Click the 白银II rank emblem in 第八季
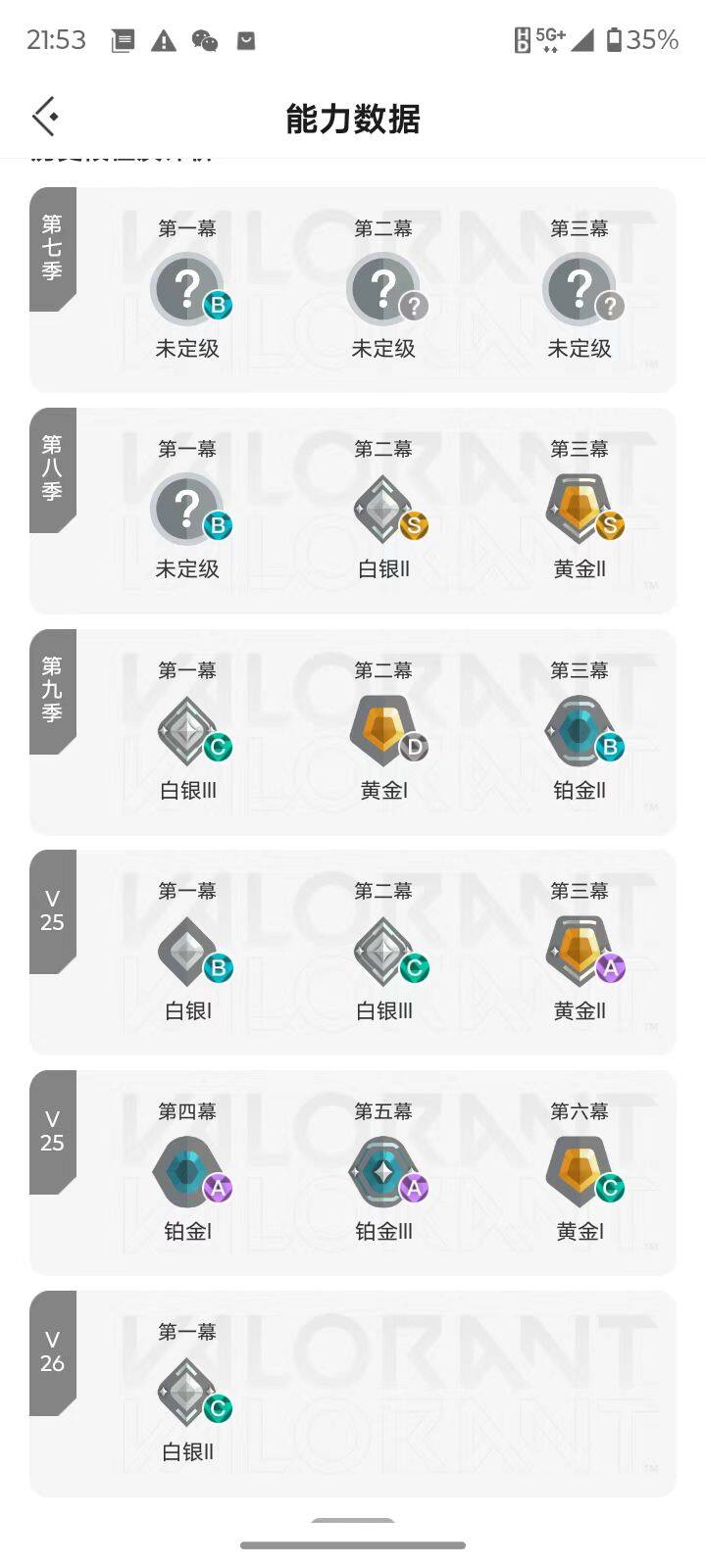This screenshot has height=1568, width=706. 383,510
